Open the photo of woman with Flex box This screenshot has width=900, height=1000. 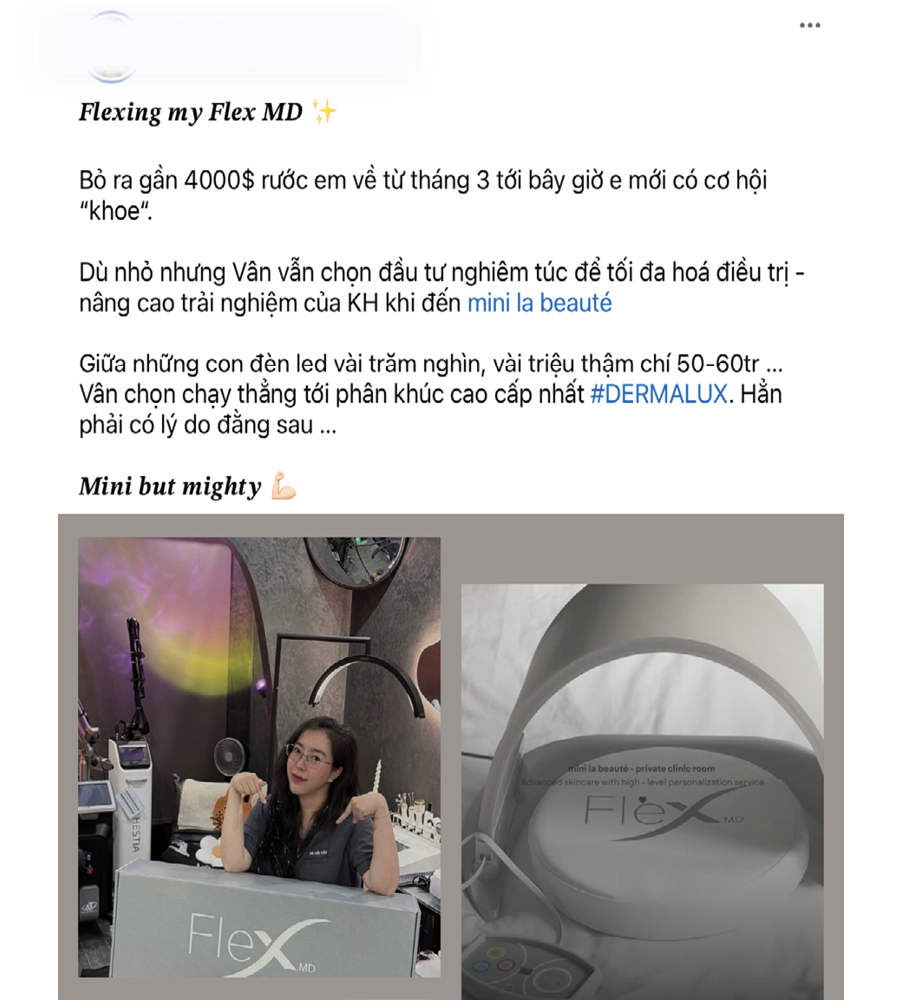click(x=260, y=757)
